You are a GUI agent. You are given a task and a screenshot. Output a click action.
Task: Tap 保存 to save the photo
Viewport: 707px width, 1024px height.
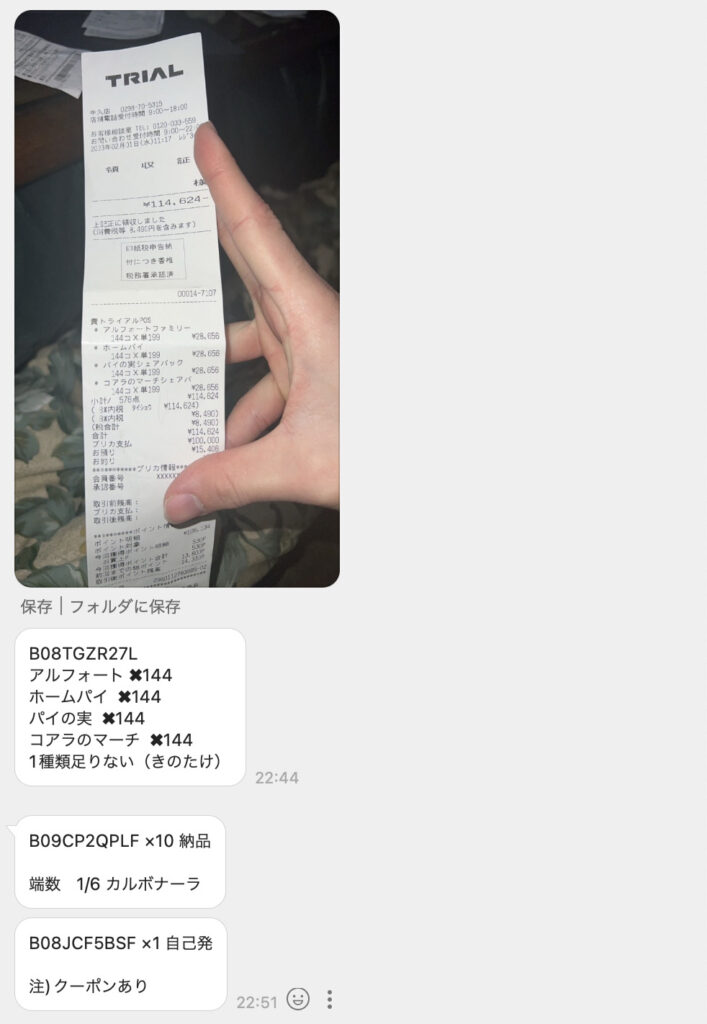tap(36, 606)
